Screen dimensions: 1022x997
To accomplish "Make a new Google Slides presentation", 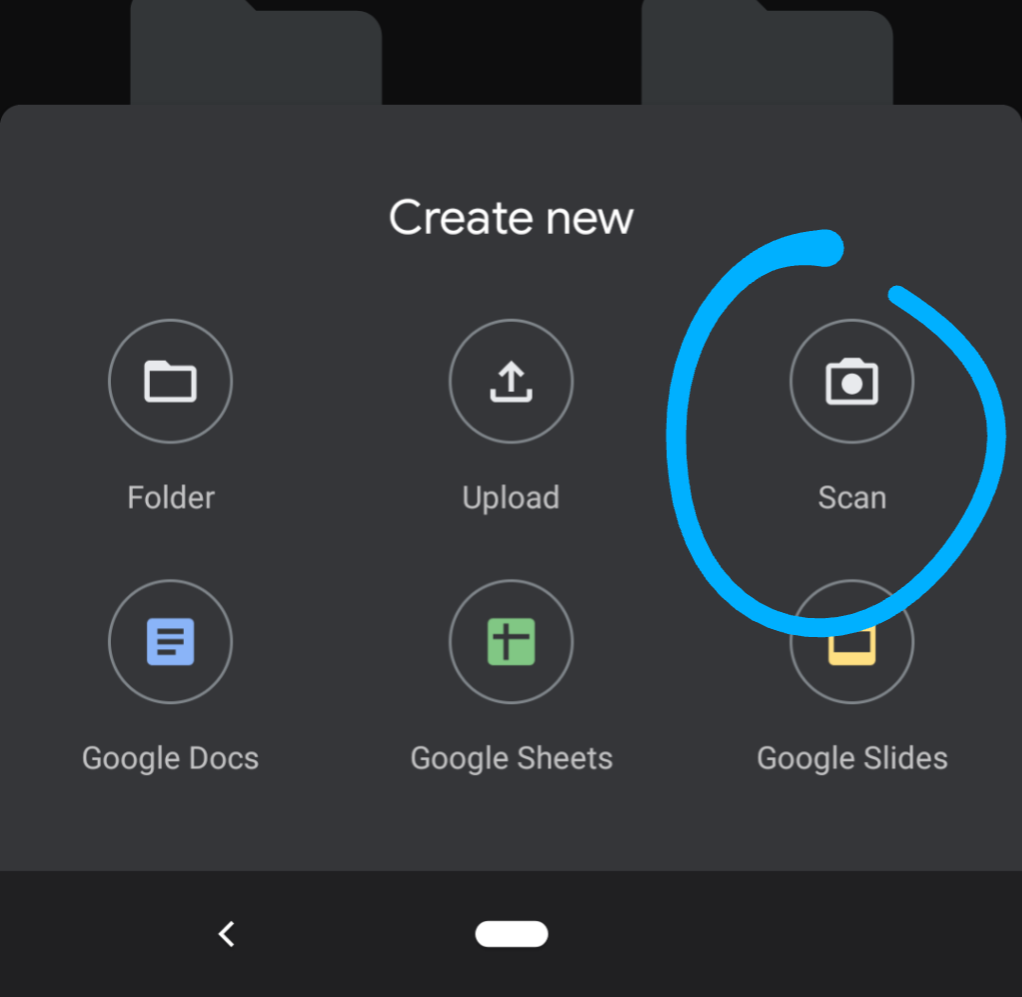I will (x=851, y=643).
